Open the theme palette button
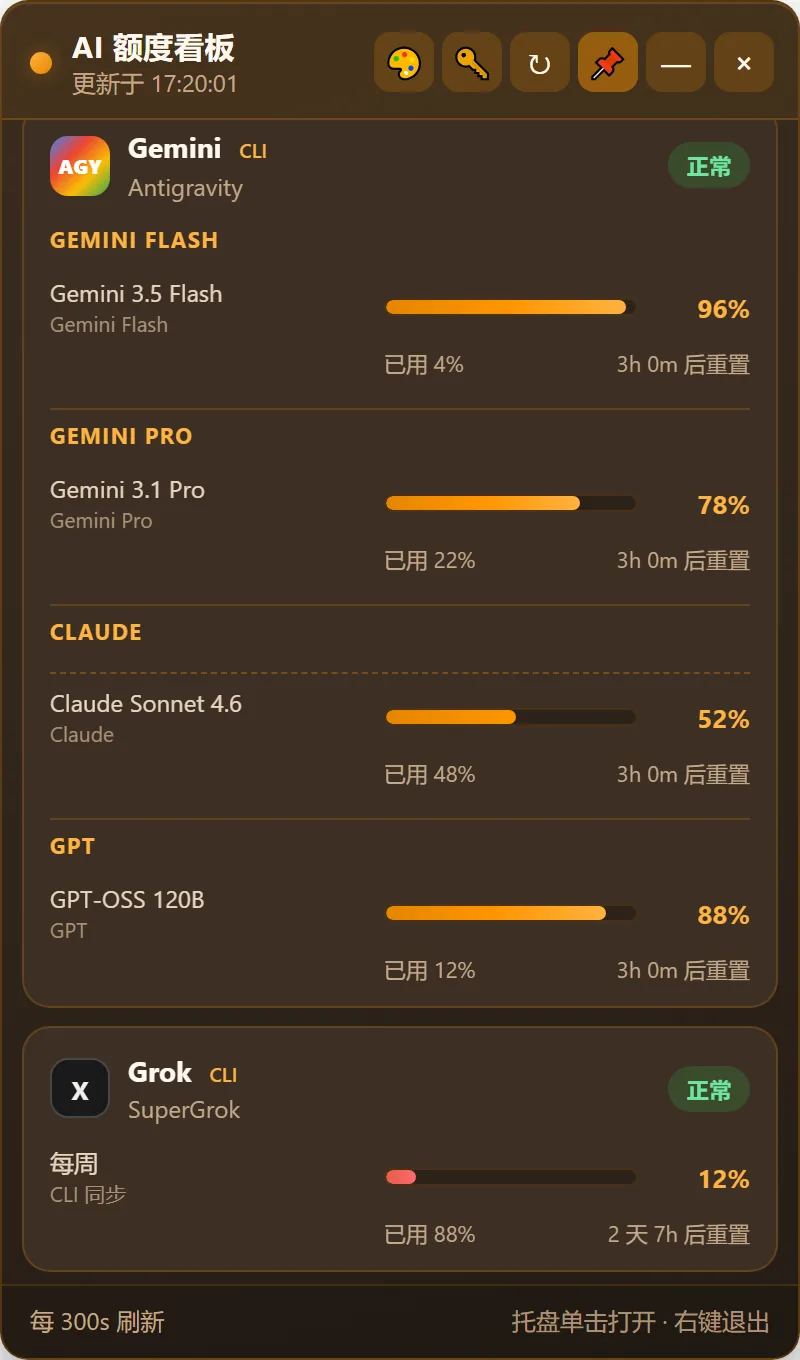 (x=404, y=62)
